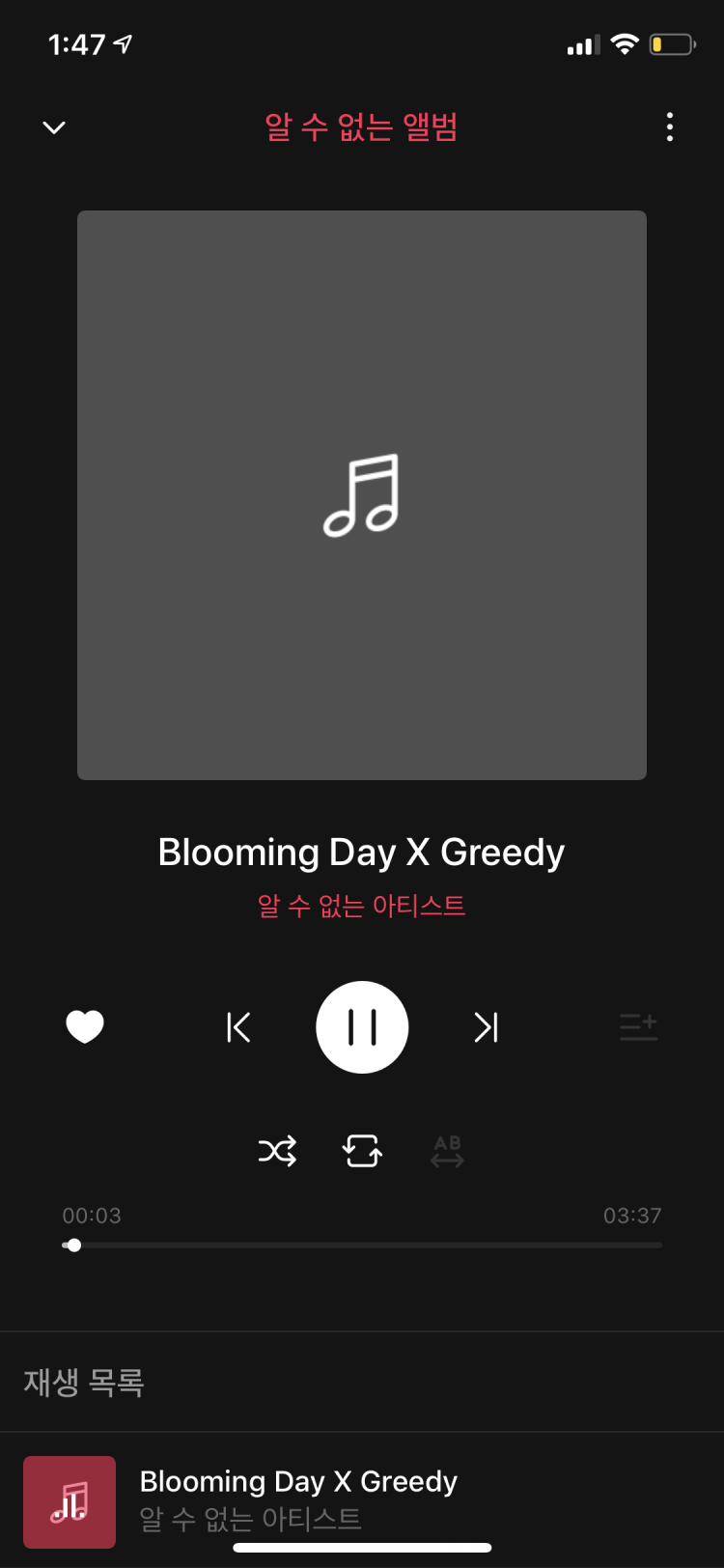
Task: Open the three-dot overflow menu
Action: [x=669, y=127]
